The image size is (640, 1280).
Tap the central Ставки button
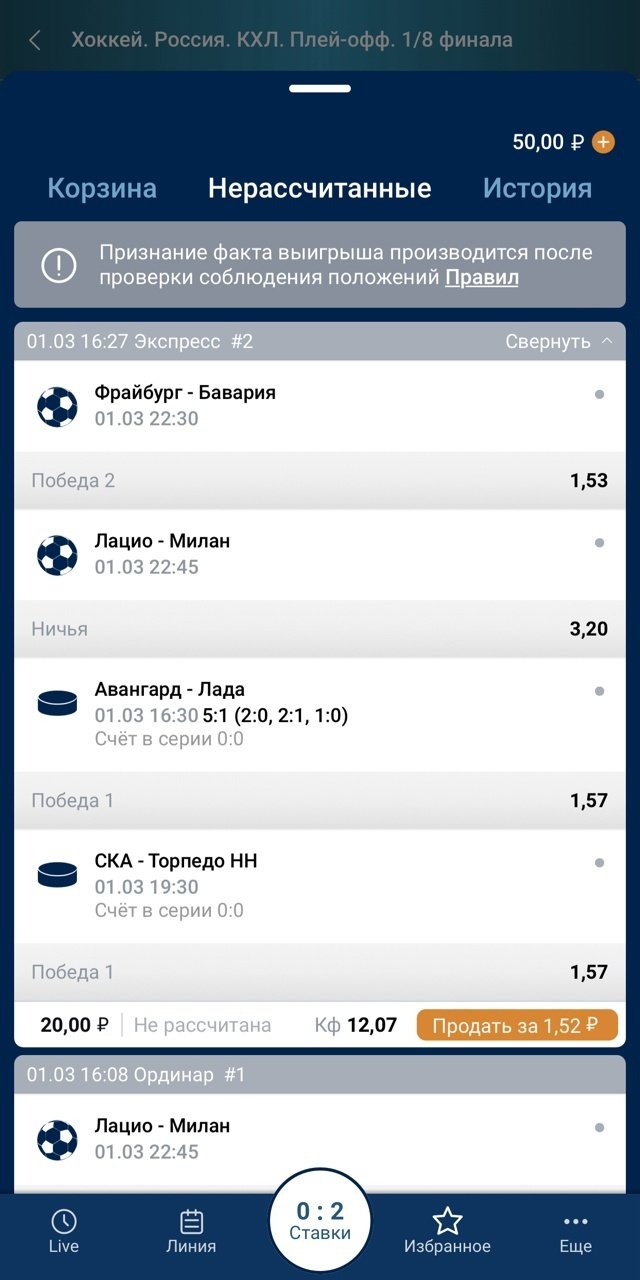point(320,1221)
